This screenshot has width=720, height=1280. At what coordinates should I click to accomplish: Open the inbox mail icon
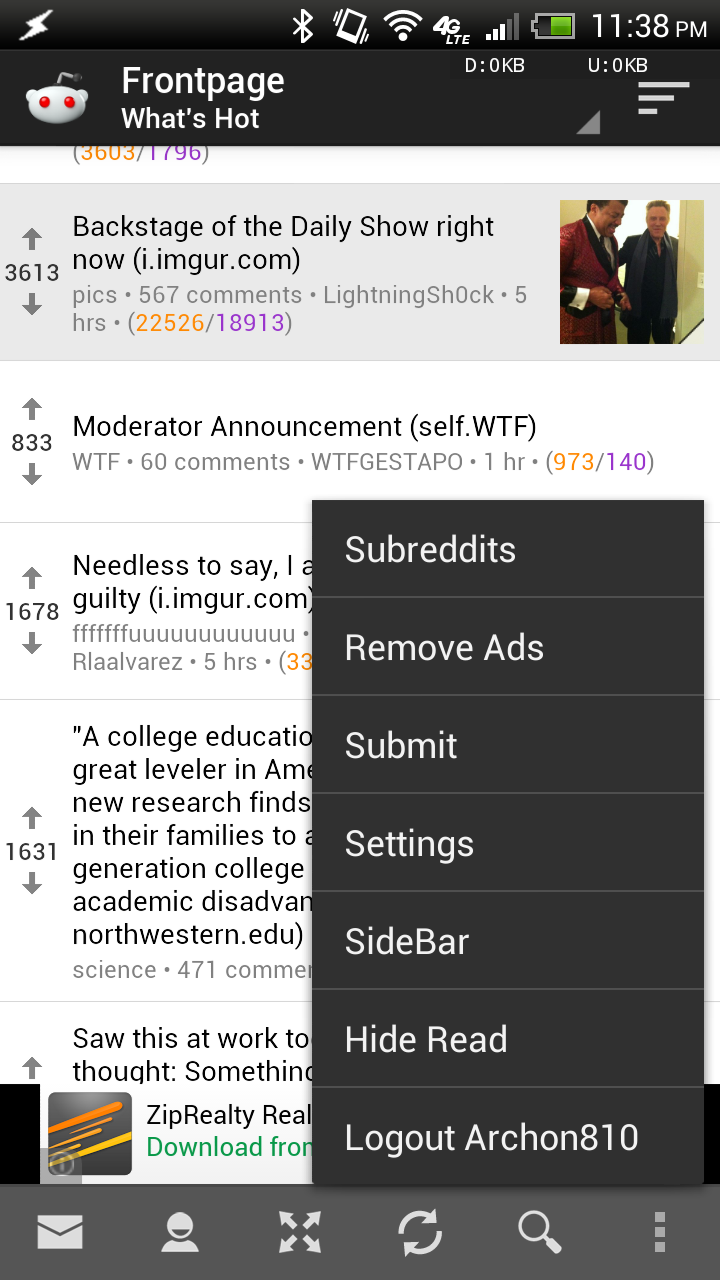click(x=60, y=1232)
